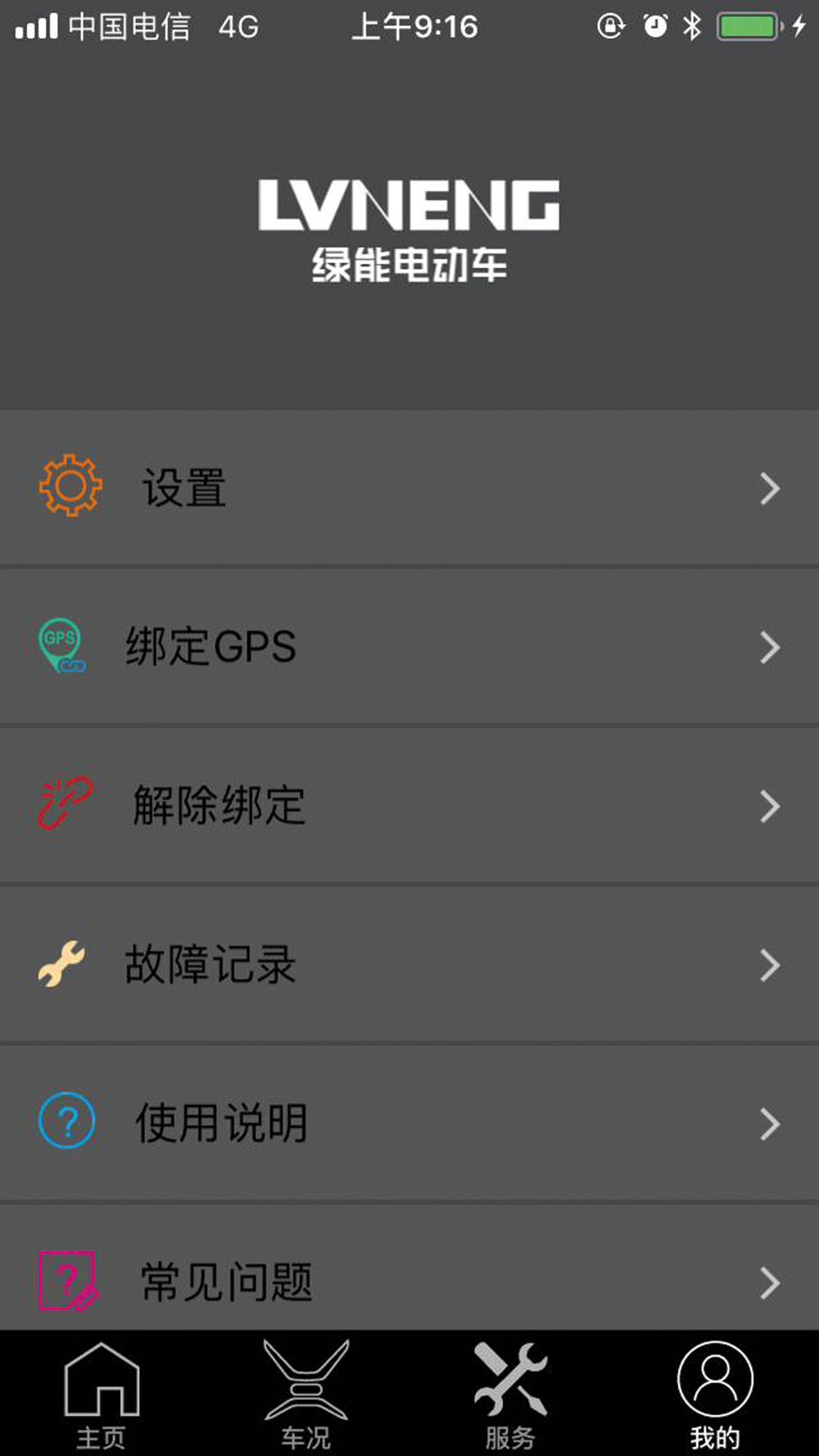Open the 使用说明 instructions
This screenshot has width=819, height=1456.
(x=409, y=1124)
